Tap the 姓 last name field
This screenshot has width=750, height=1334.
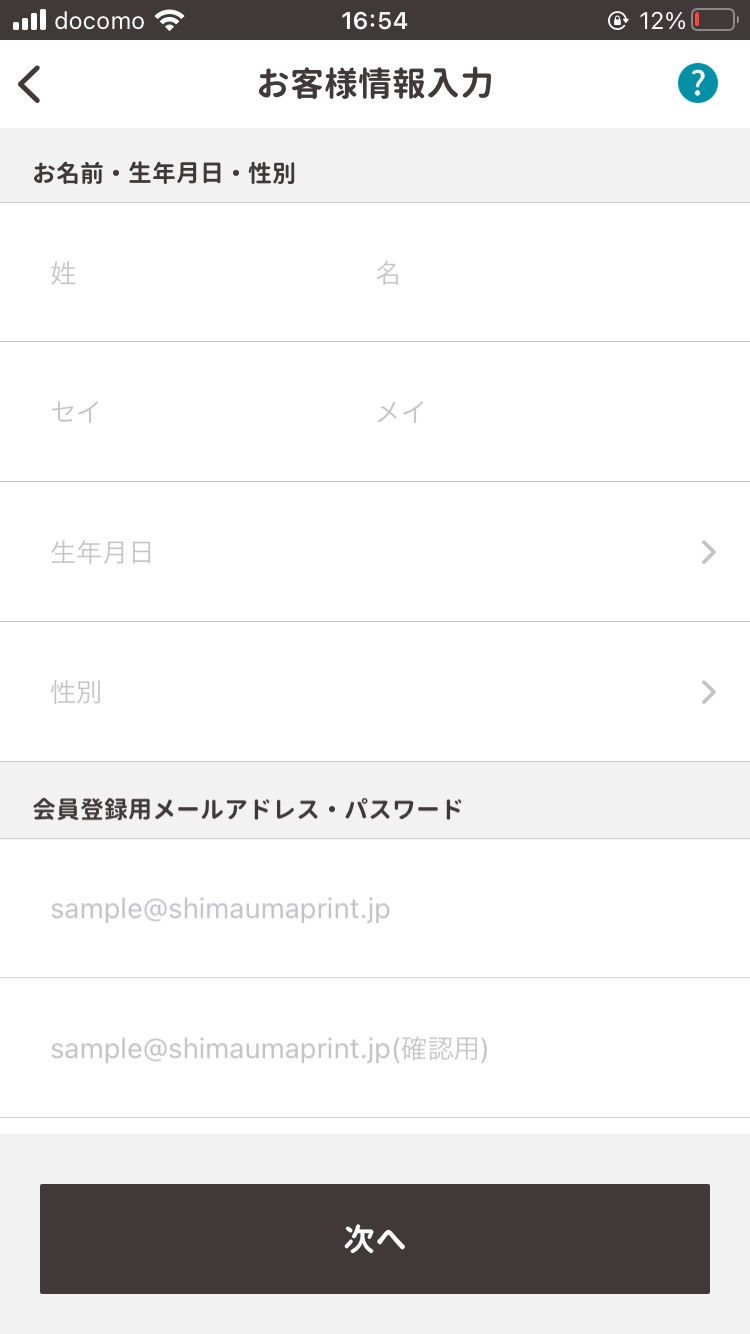(187, 272)
